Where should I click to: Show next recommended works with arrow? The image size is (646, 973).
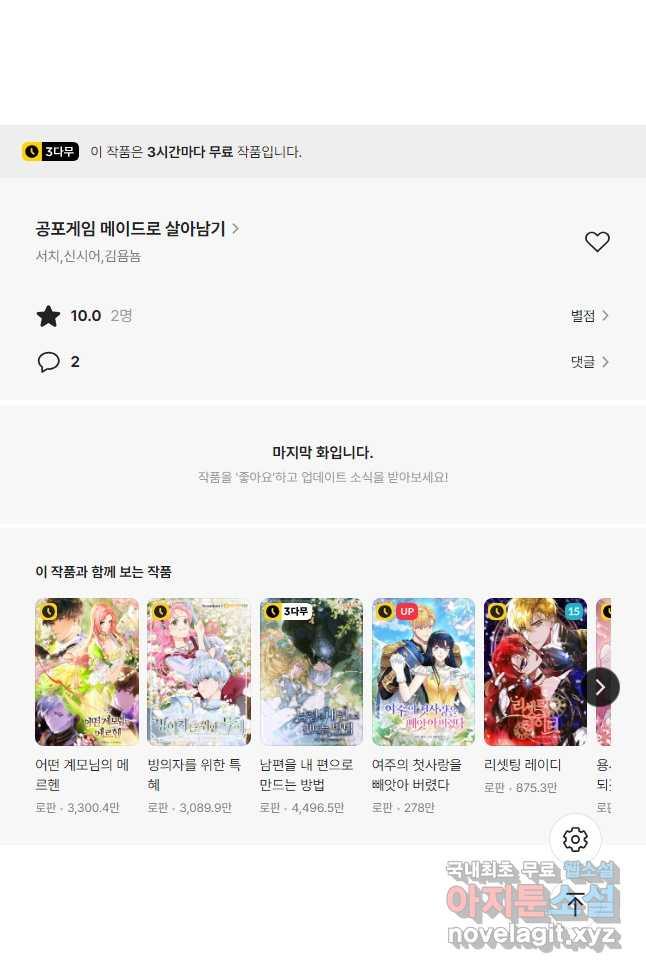click(600, 687)
